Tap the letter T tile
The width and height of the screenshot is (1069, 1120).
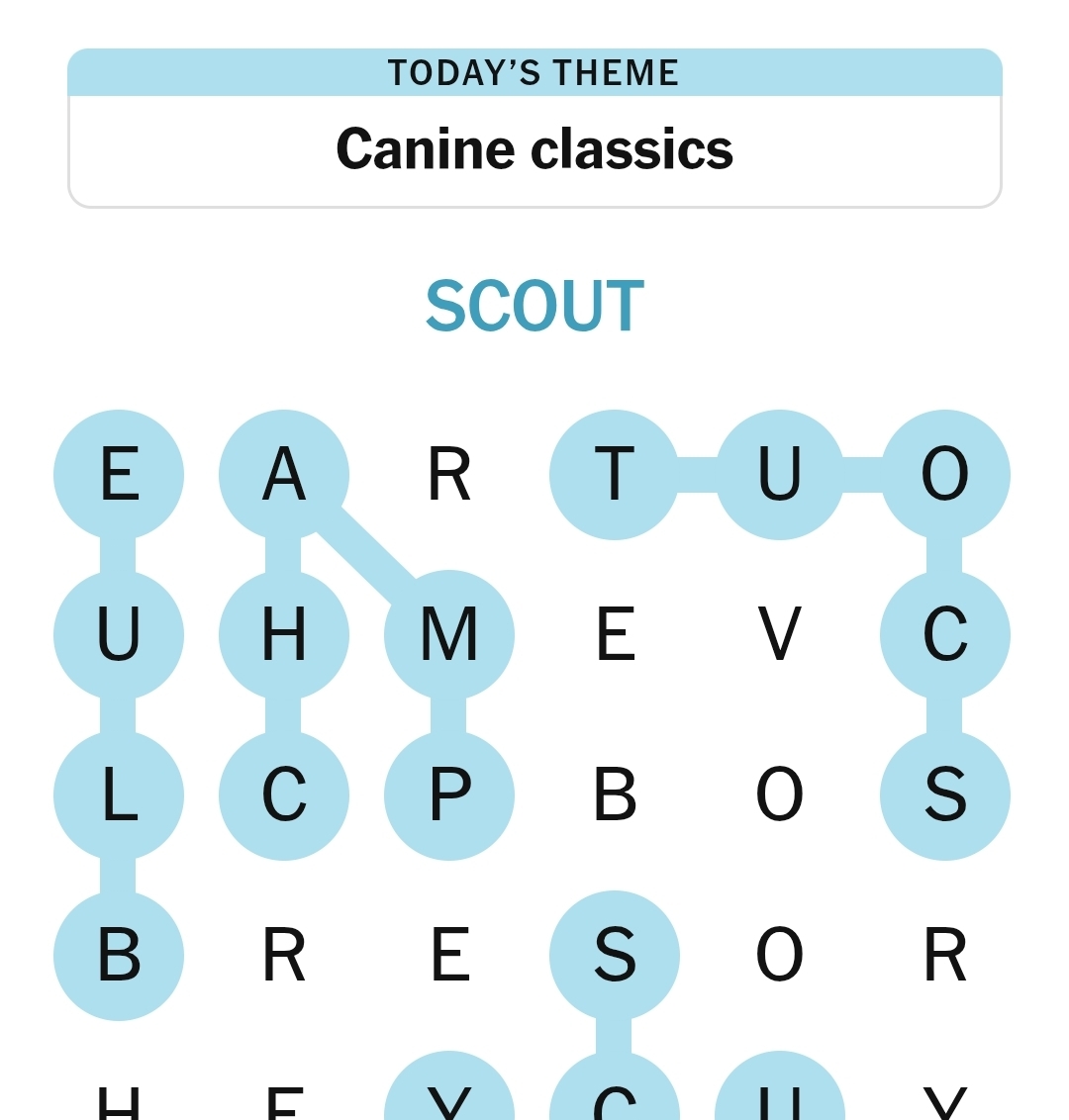(615, 475)
